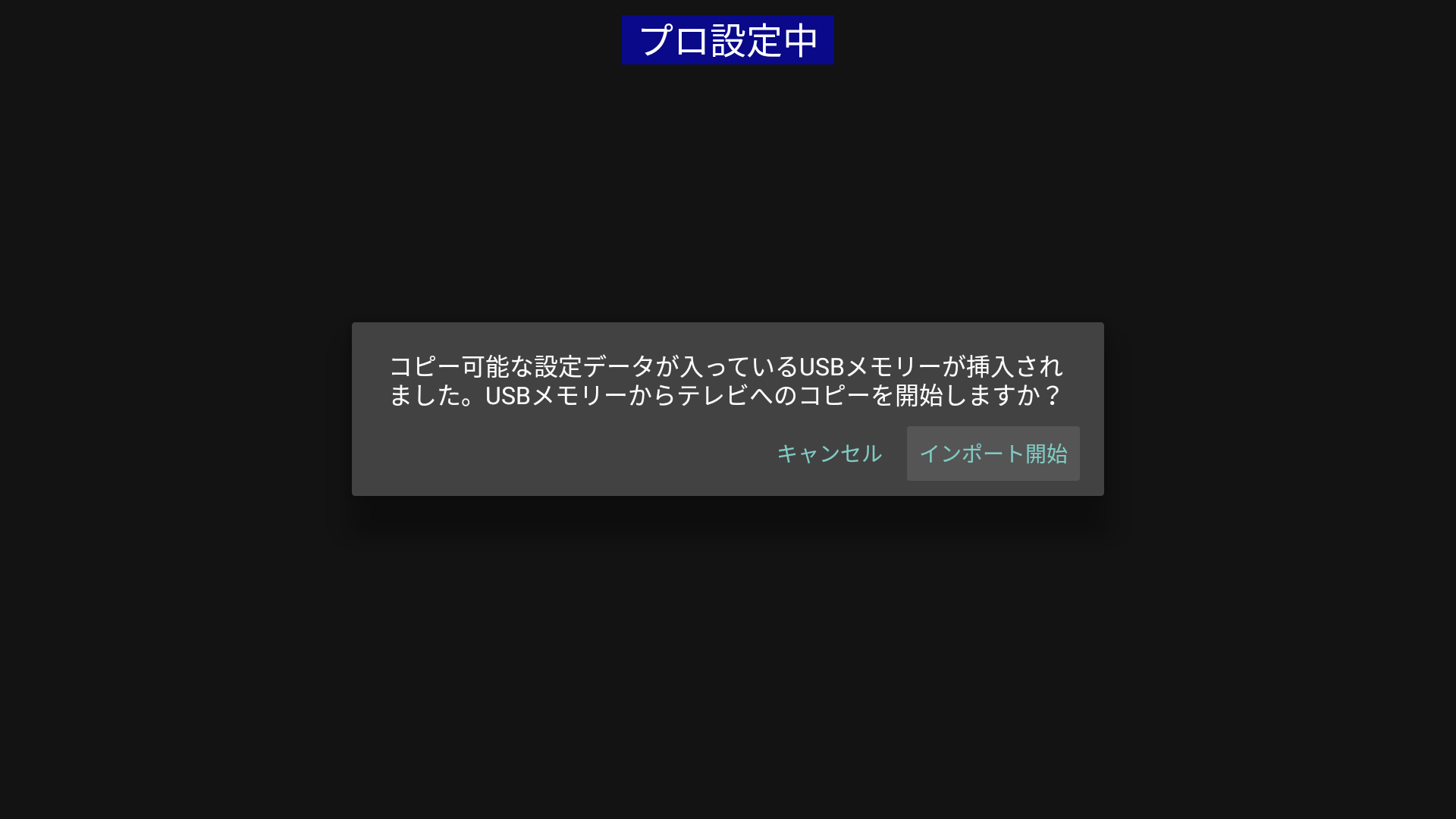Start import with インポート開始

click(x=993, y=453)
